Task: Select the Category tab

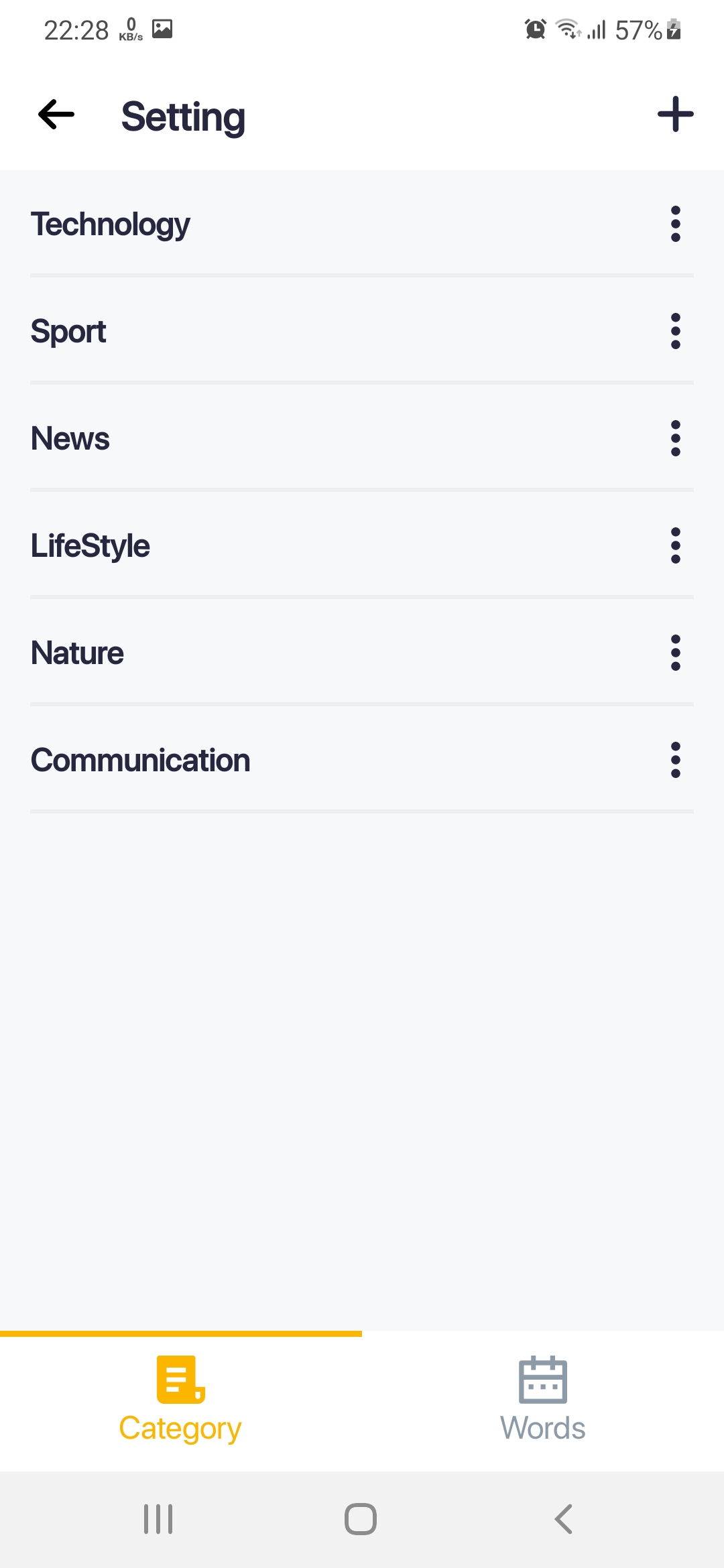Action: coord(181,1400)
